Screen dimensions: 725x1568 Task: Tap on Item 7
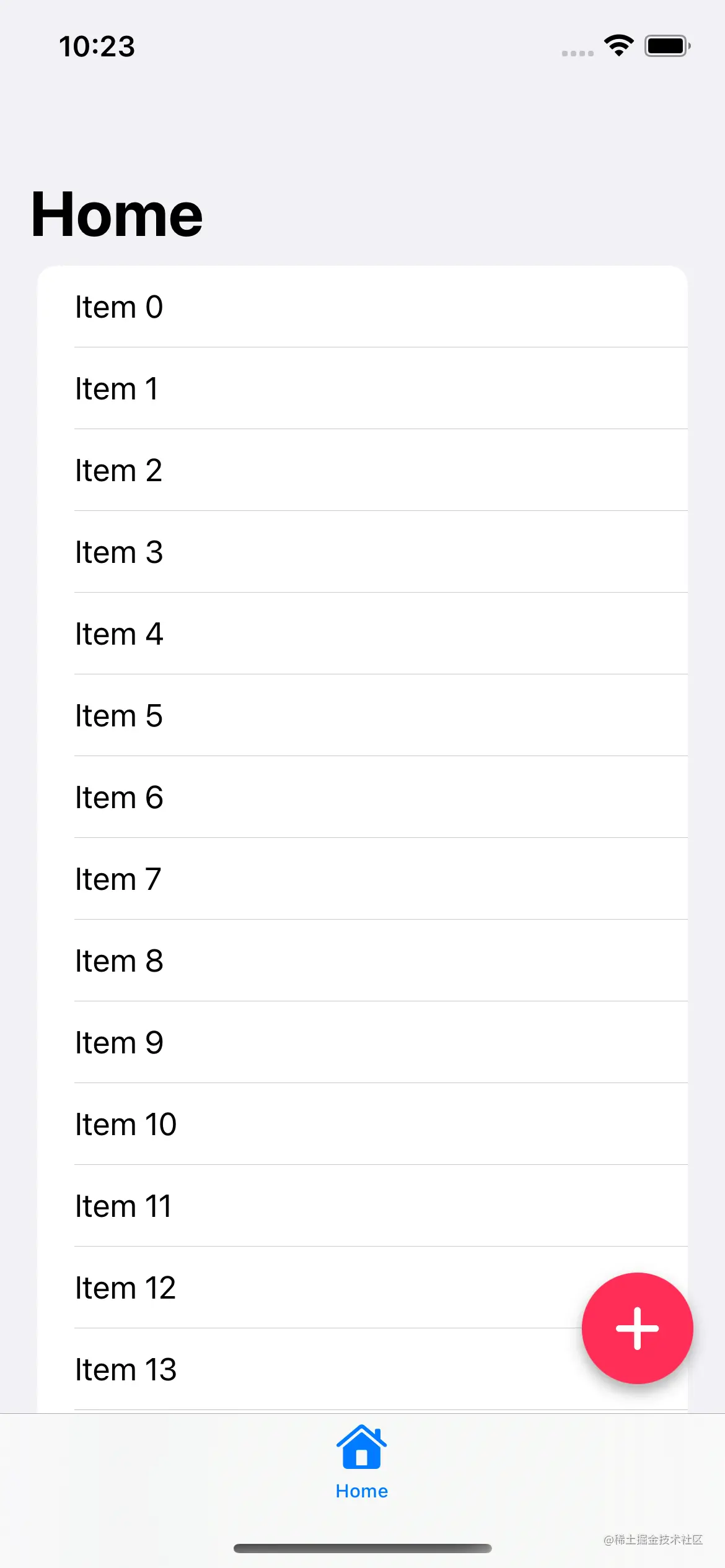(x=362, y=879)
